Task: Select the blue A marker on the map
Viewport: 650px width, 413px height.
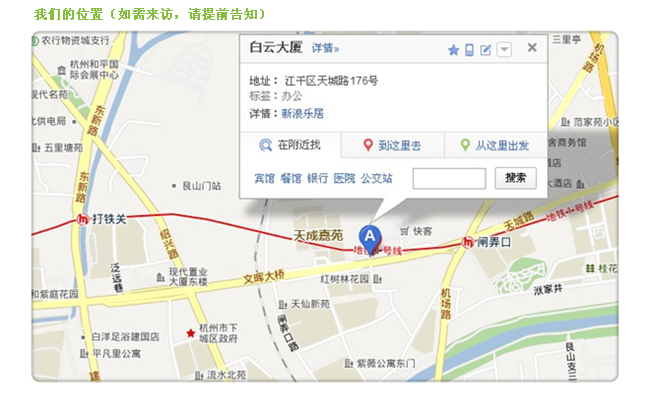Action: click(x=370, y=238)
